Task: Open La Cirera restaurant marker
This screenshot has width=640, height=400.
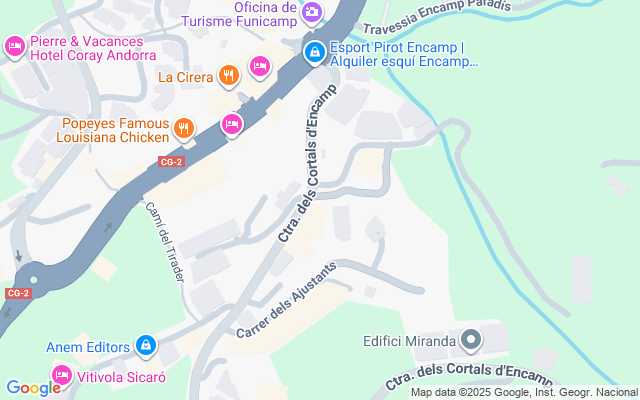Action: point(230,74)
